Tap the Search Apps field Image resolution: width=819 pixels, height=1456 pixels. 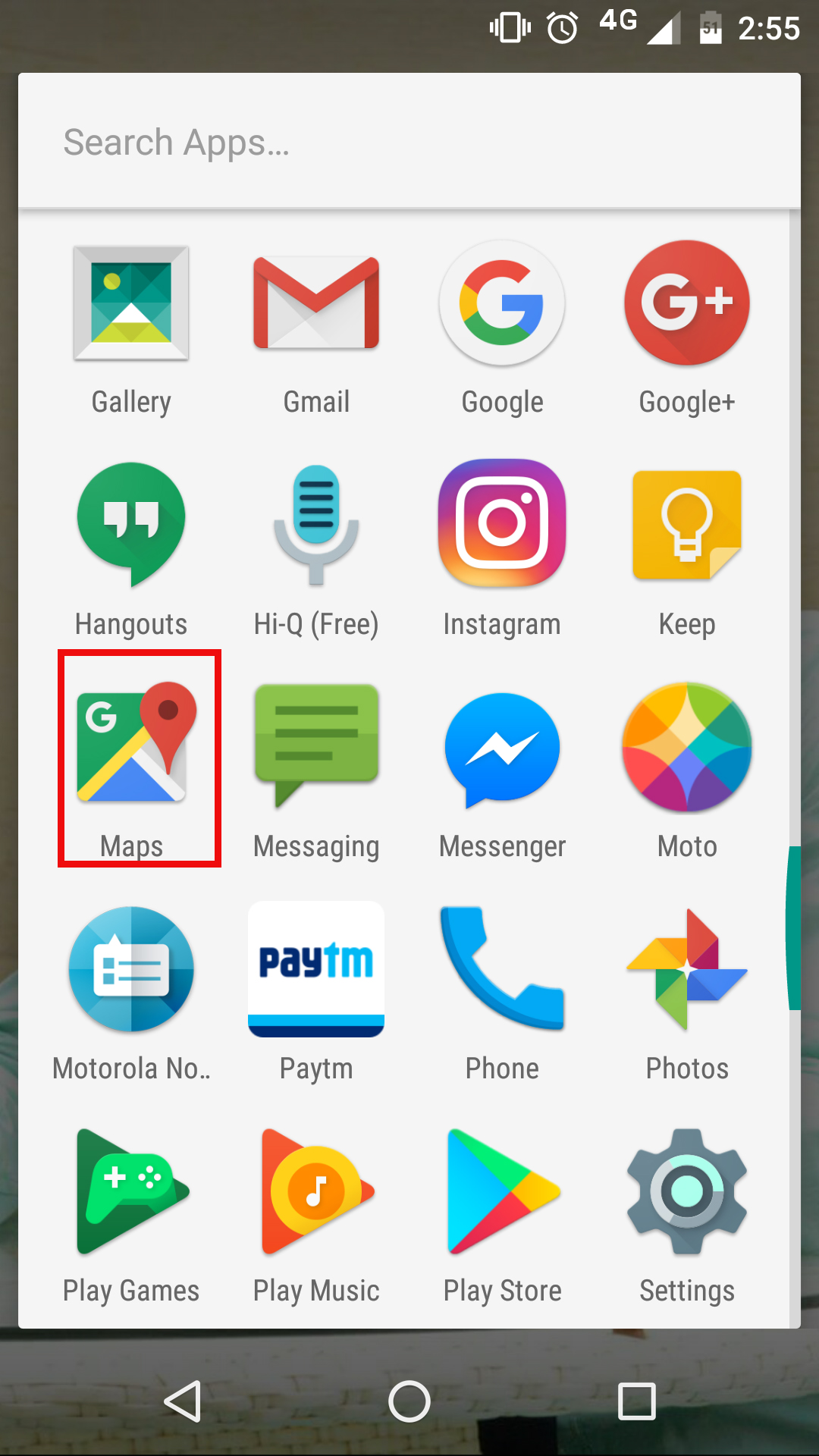point(409,142)
